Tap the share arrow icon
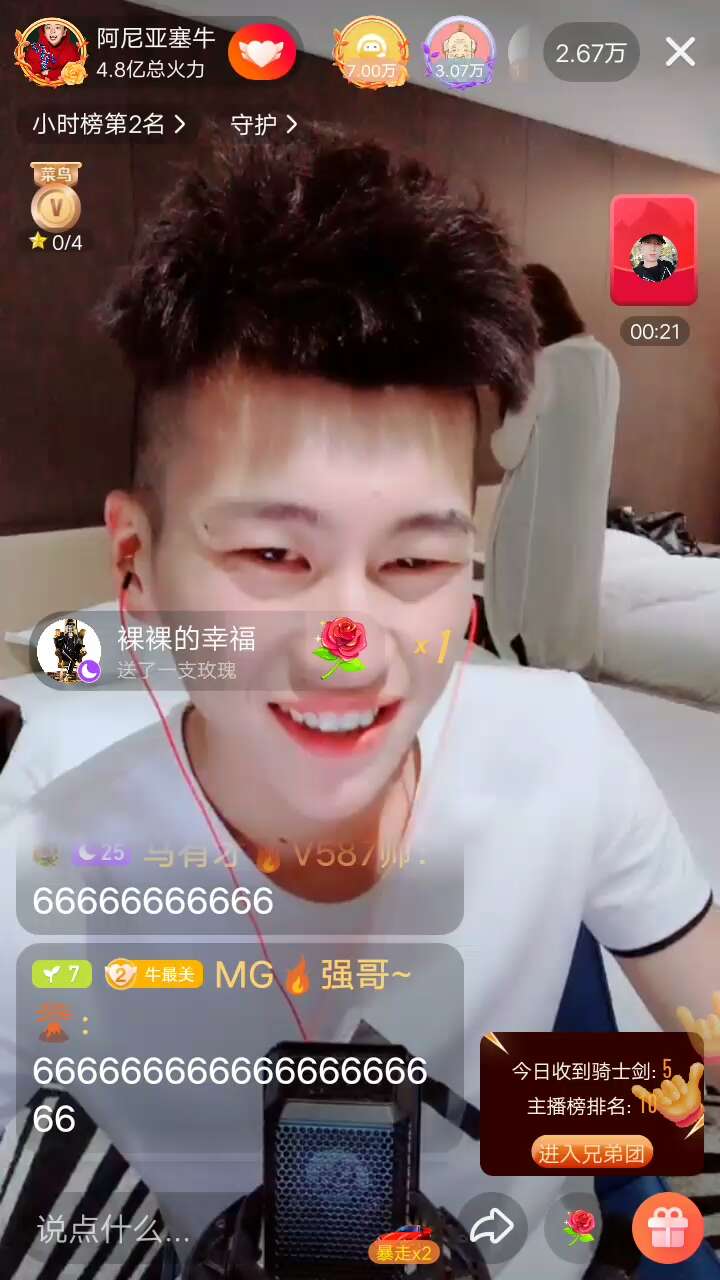The width and height of the screenshot is (720, 1280). coord(495,1227)
